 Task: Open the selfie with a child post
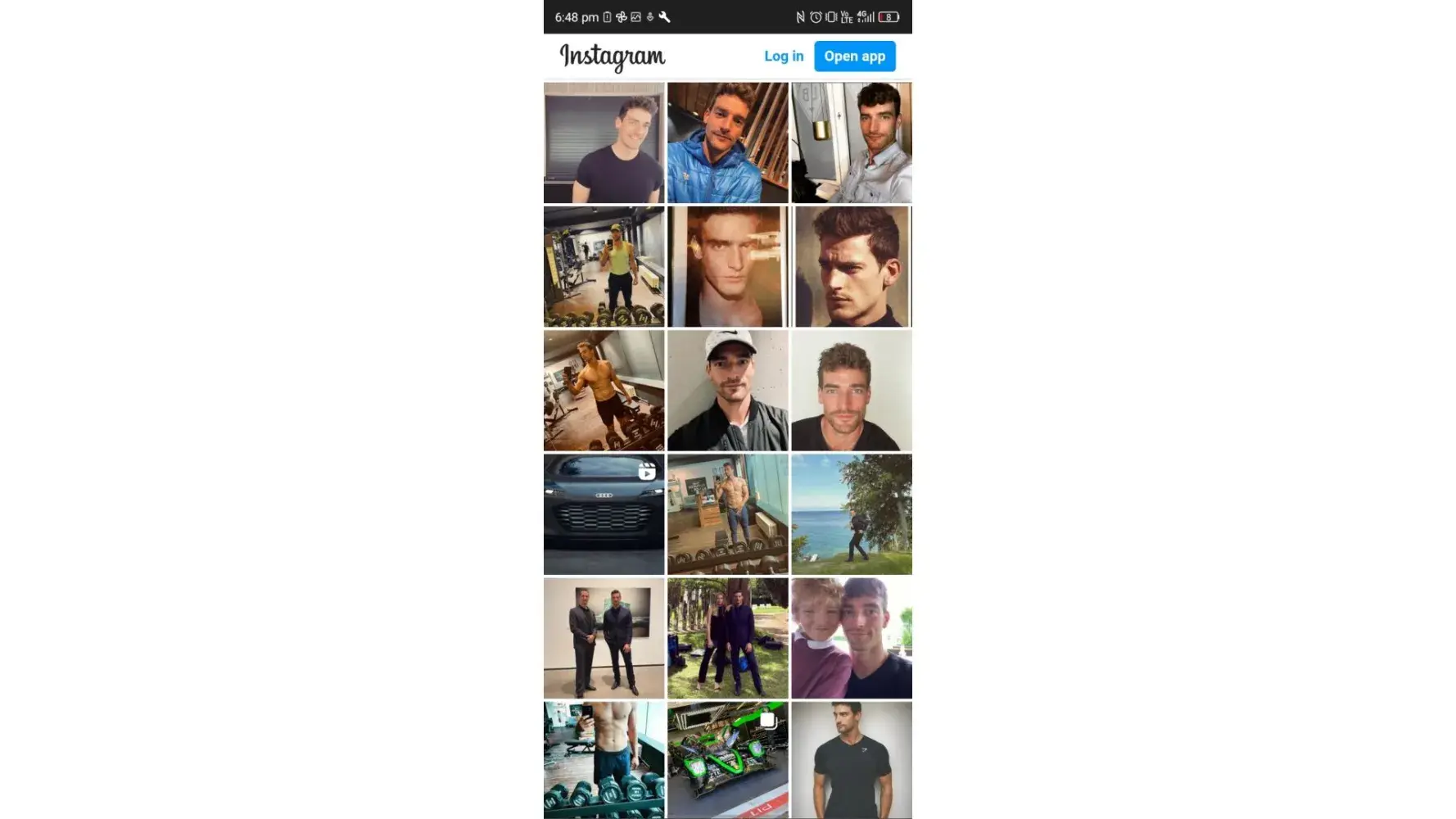851,638
